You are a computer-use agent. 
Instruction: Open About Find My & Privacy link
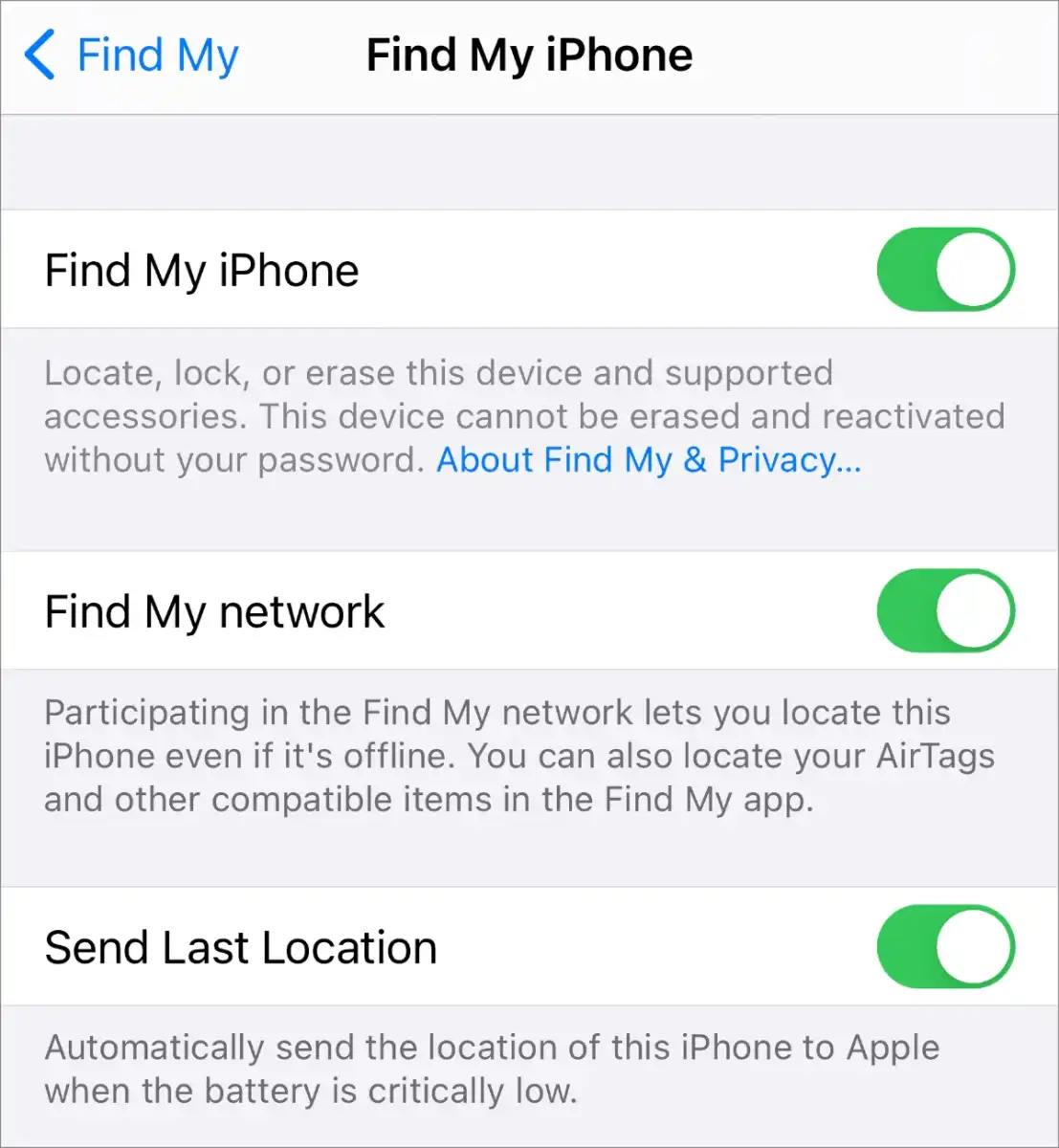coord(647,460)
